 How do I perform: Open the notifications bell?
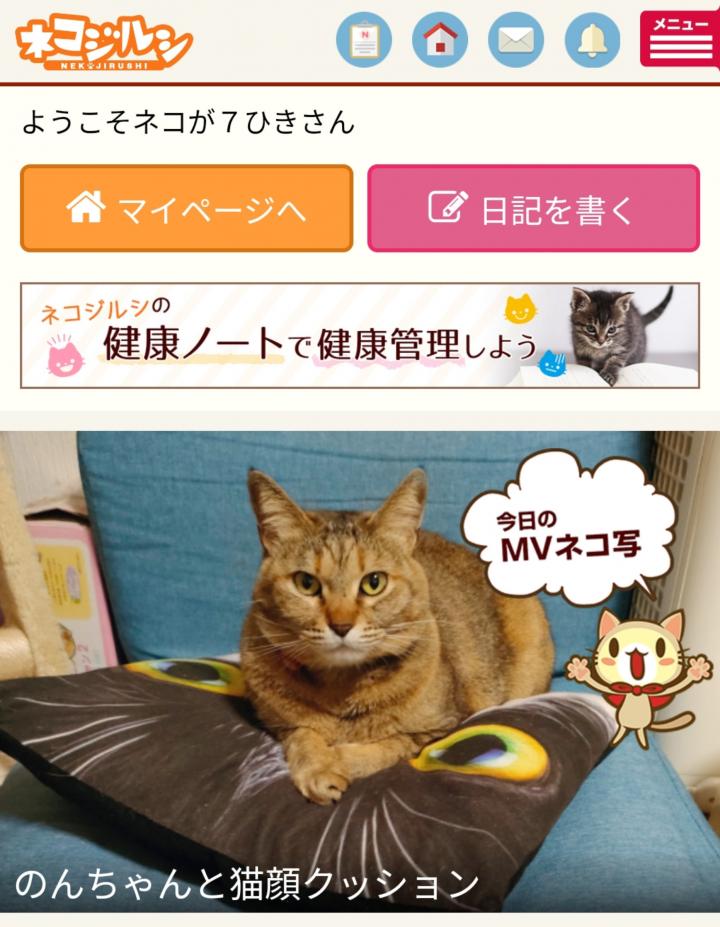[x=592, y=40]
